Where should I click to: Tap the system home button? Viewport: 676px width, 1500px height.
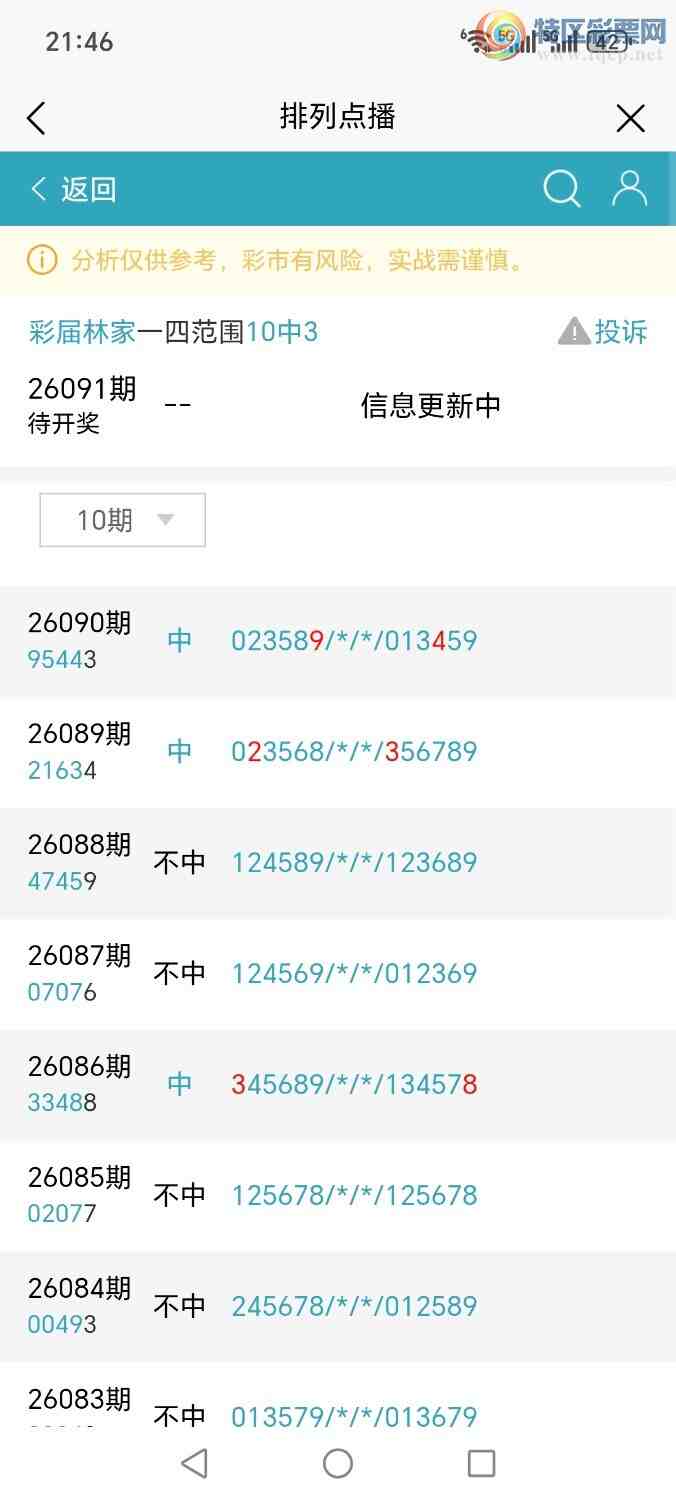(x=338, y=1464)
